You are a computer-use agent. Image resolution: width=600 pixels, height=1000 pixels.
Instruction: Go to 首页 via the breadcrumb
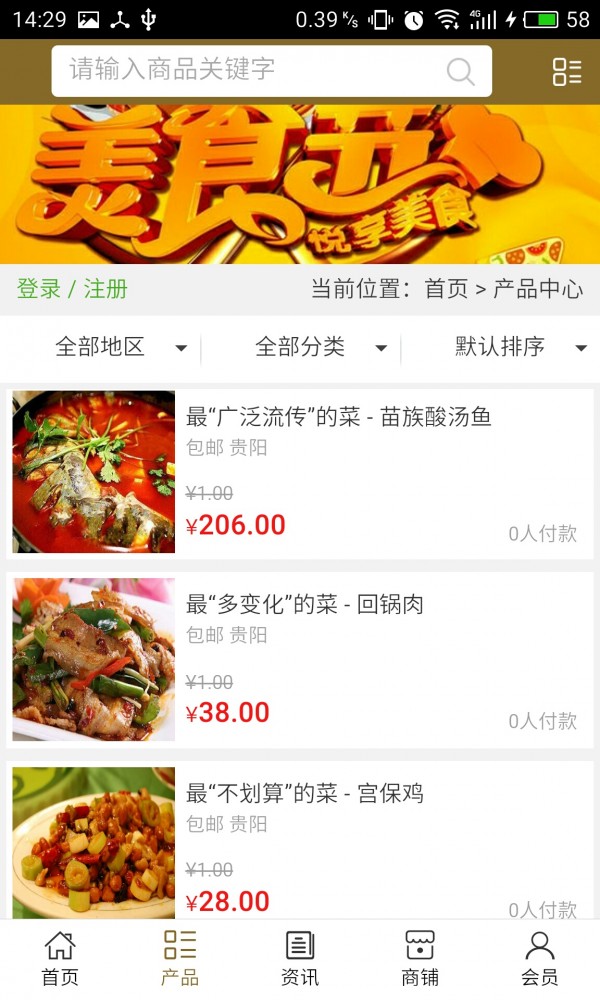446,290
